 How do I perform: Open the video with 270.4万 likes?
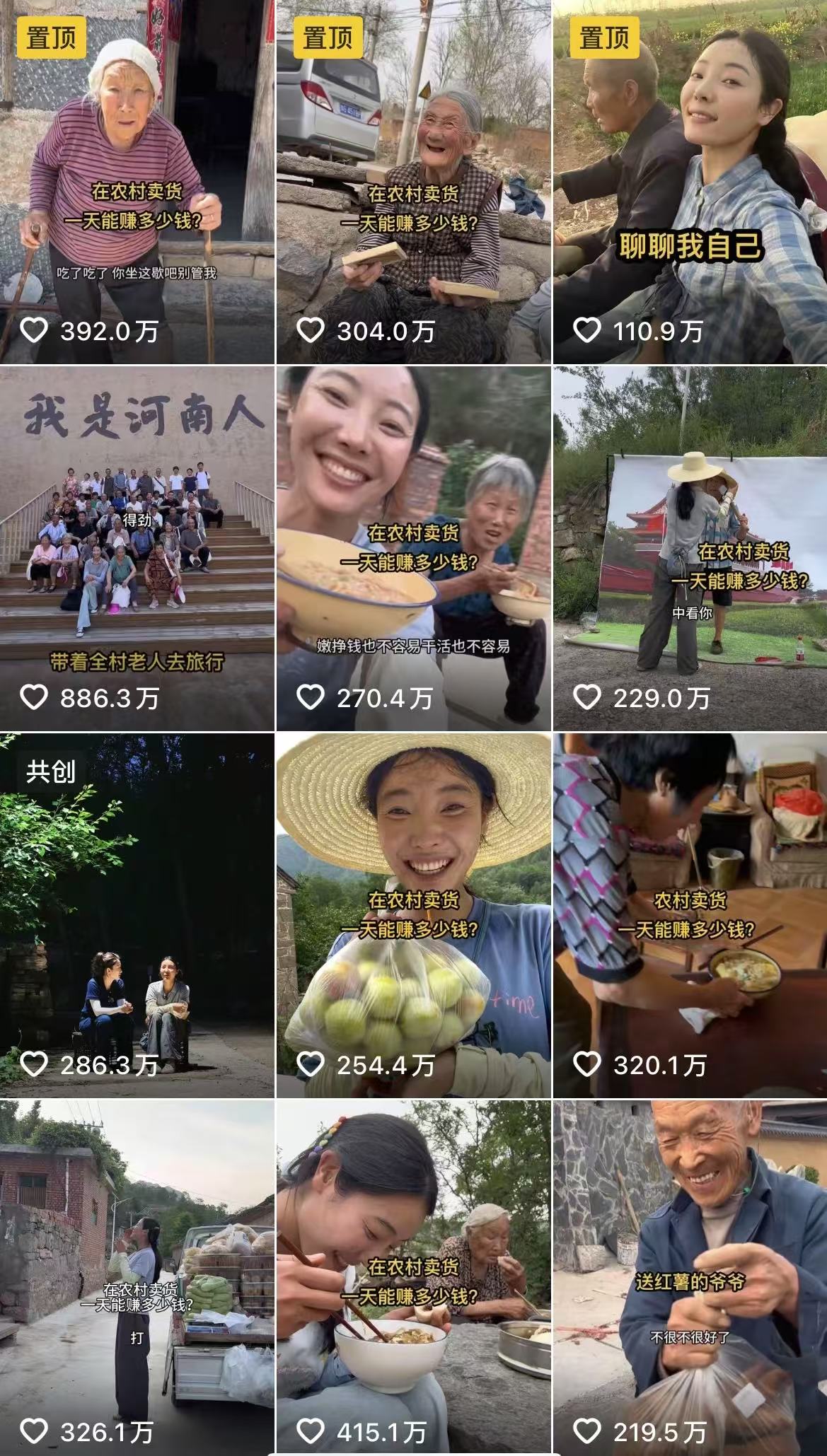413,548
